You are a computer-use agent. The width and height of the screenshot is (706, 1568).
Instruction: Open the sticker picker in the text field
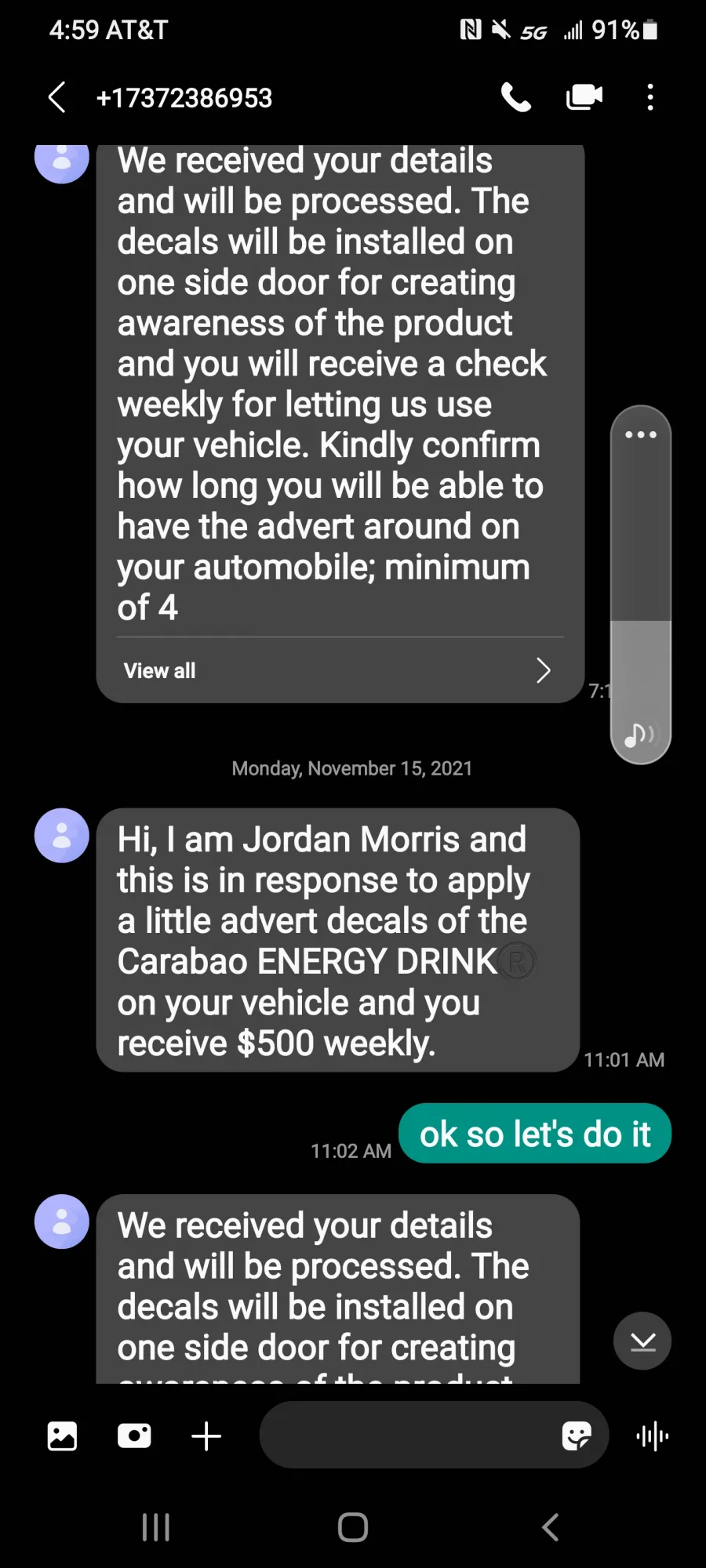577,1436
